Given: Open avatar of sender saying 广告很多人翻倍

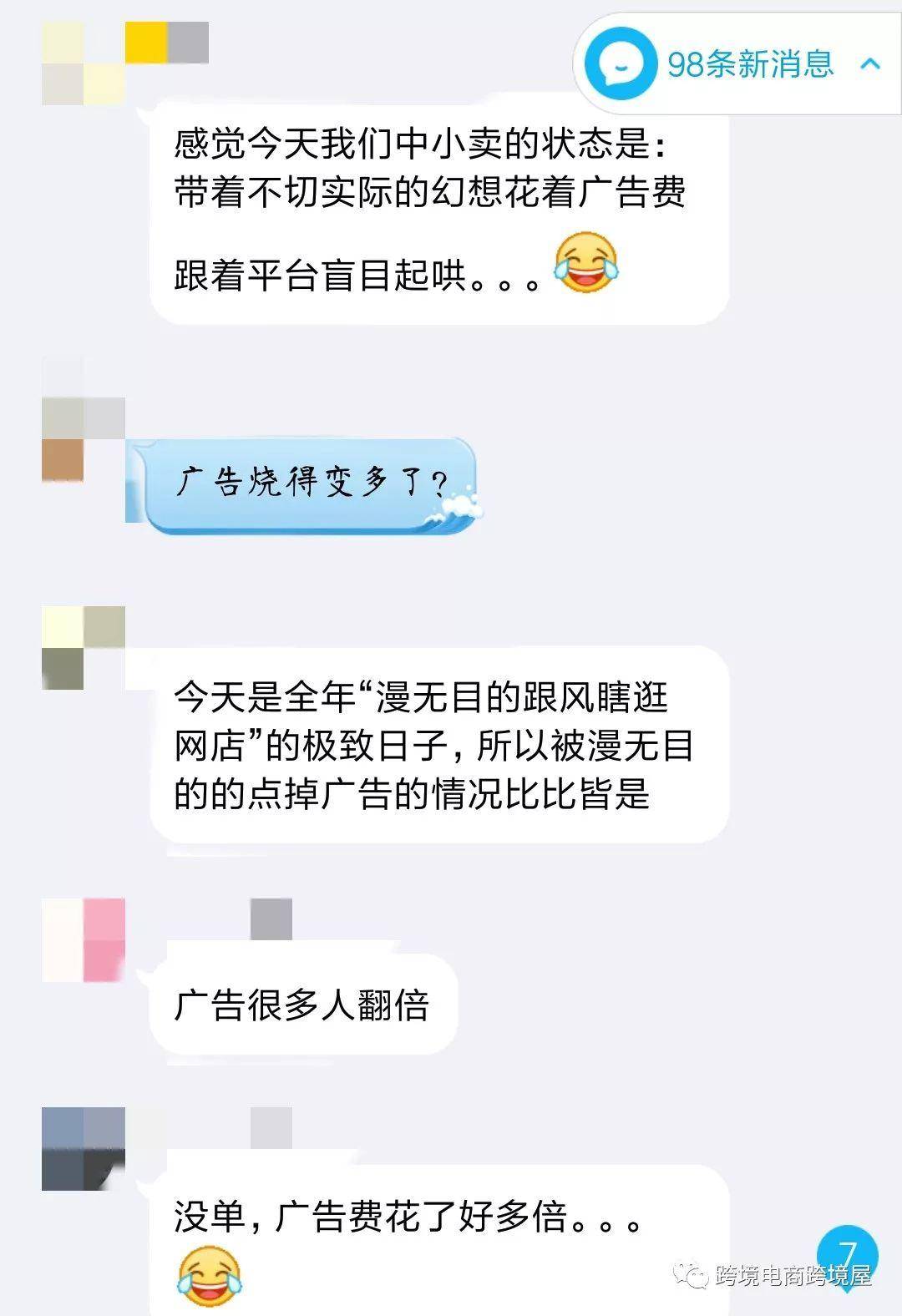Looking at the screenshot, I should [x=83, y=939].
